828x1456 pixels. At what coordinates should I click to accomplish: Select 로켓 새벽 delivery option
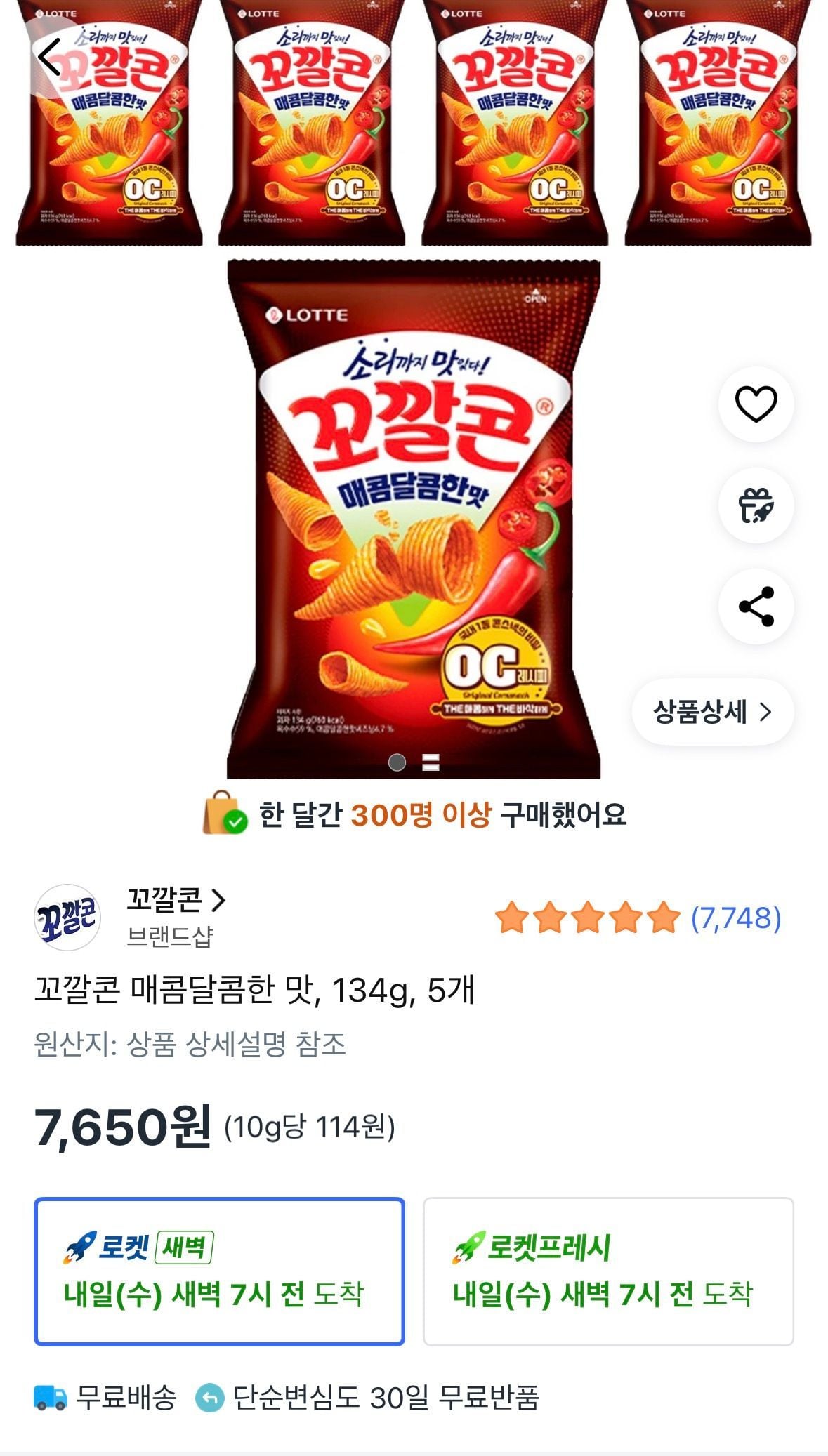[x=219, y=1271]
